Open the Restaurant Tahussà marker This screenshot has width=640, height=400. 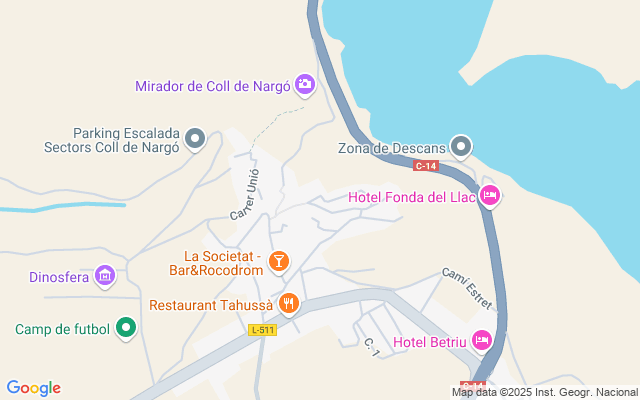pos(289,303)
